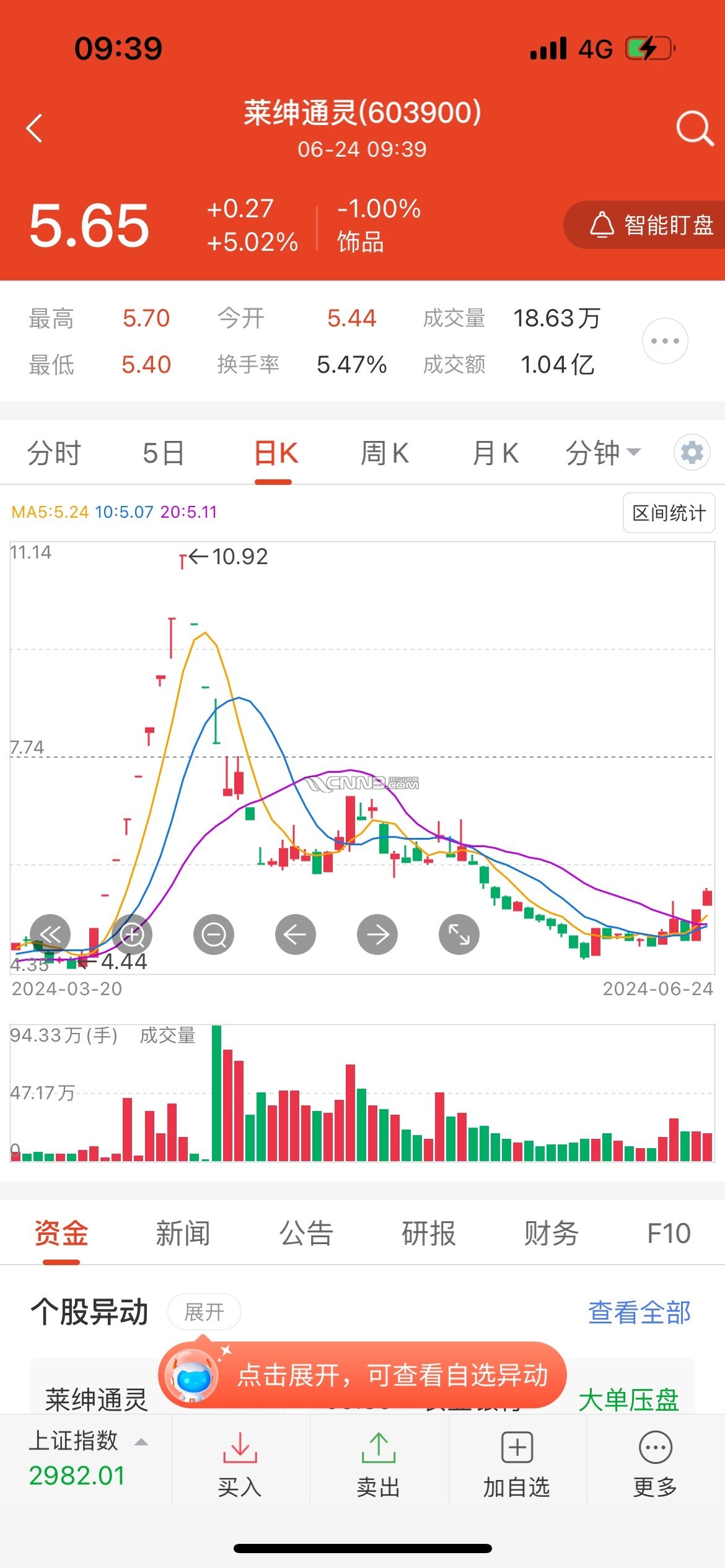
Task: Open stock search magnifier icon
Action: [x=693, y=128]
